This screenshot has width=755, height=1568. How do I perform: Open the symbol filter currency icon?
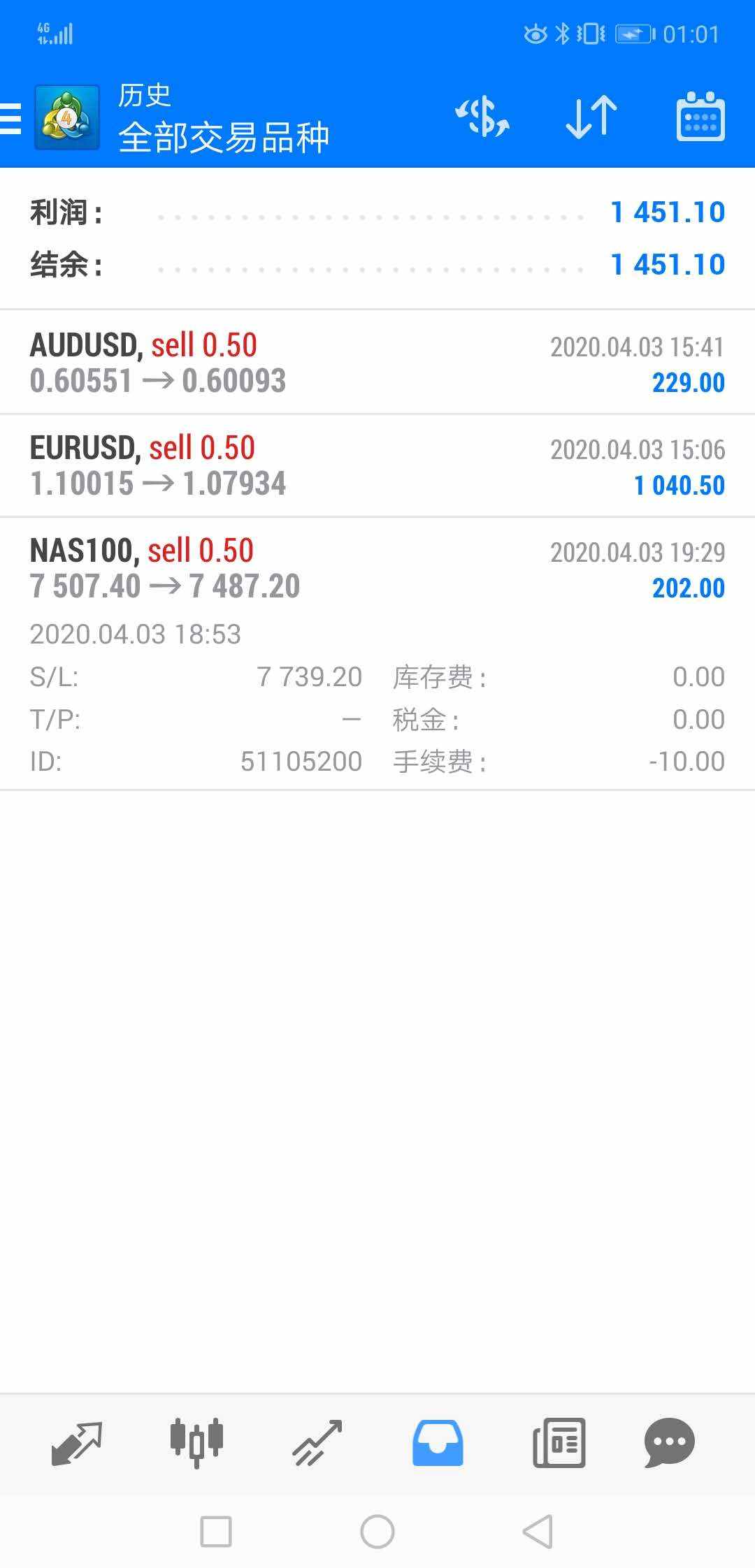point(482,117)
